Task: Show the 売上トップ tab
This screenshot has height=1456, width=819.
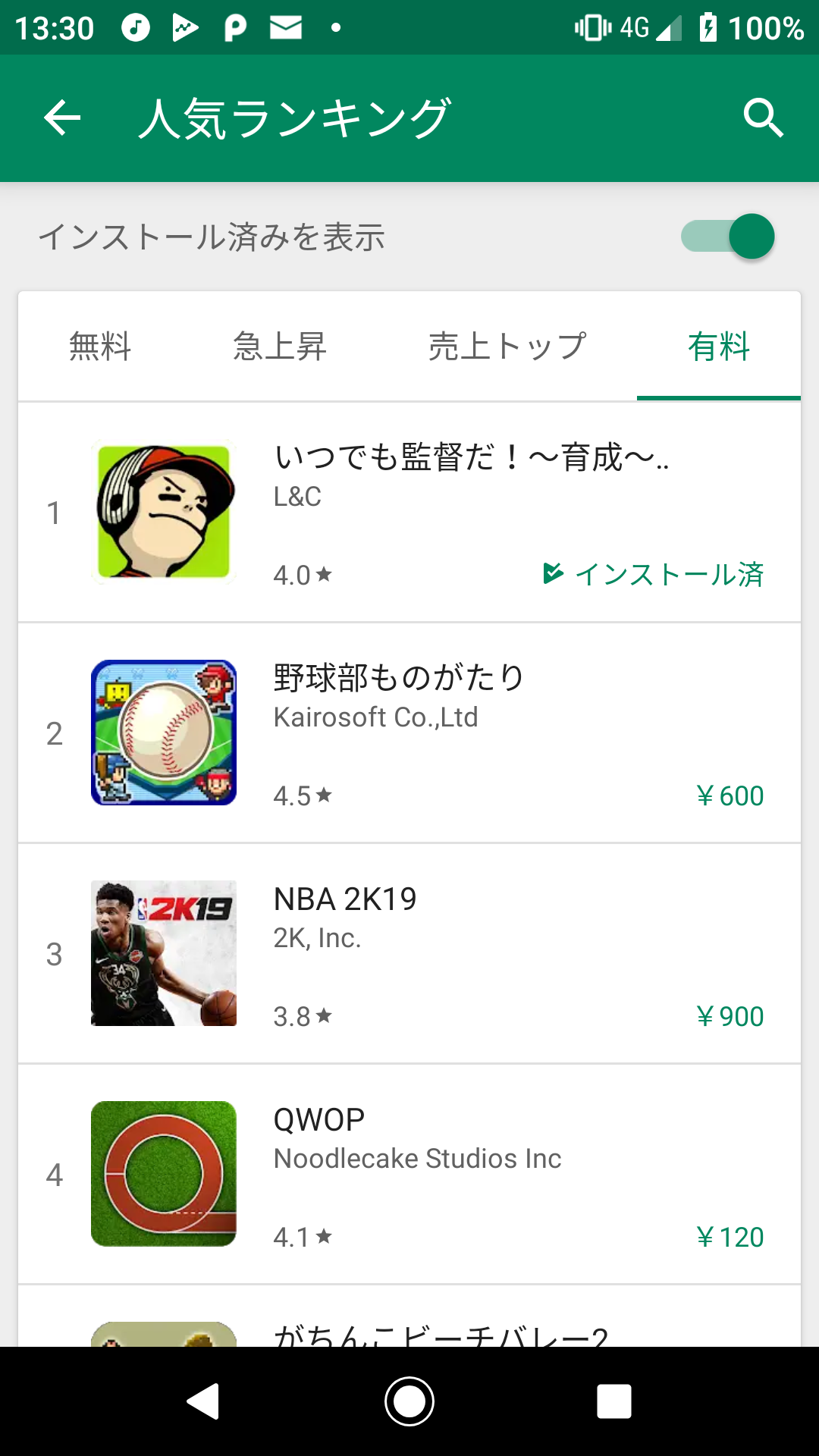Action: point(507,347)
